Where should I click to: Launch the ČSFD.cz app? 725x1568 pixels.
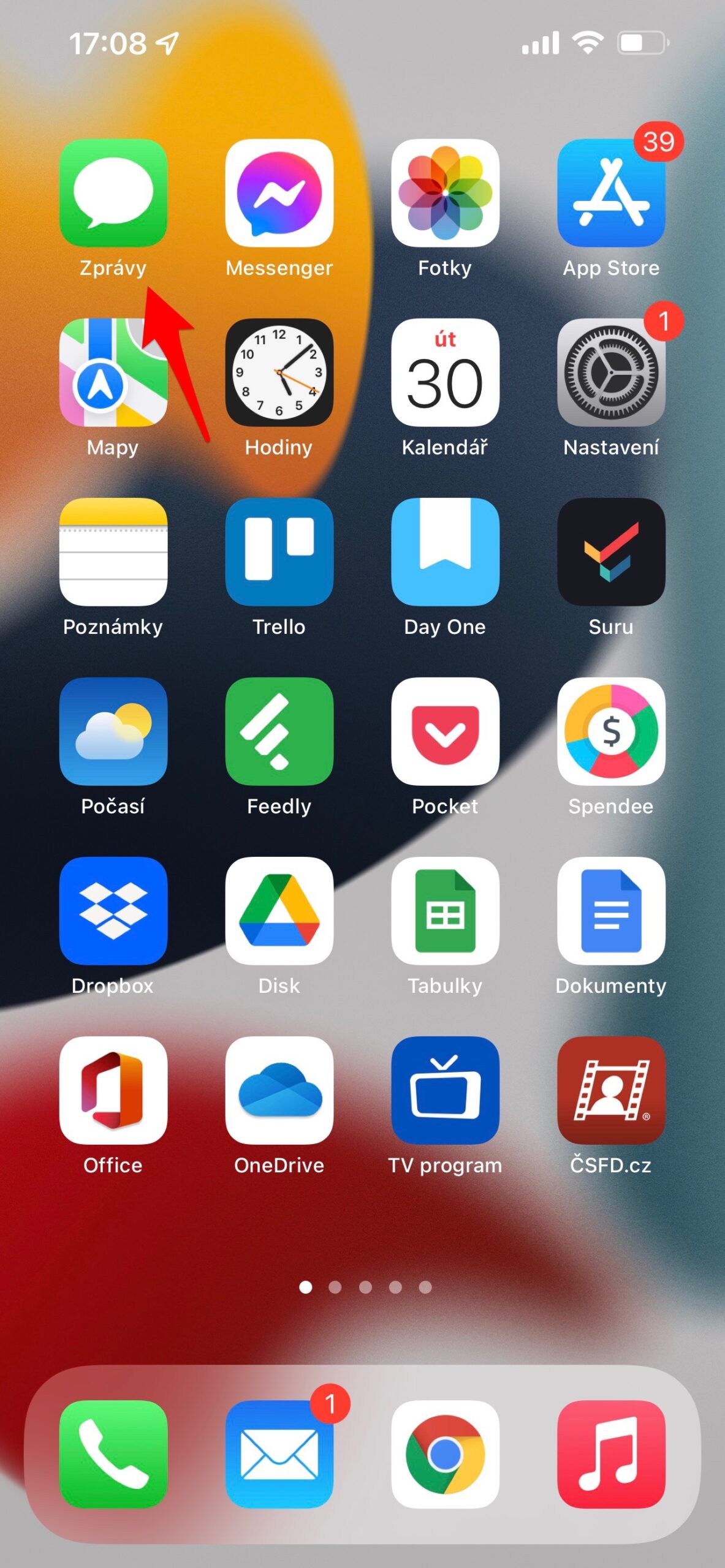pos(611,1090)
